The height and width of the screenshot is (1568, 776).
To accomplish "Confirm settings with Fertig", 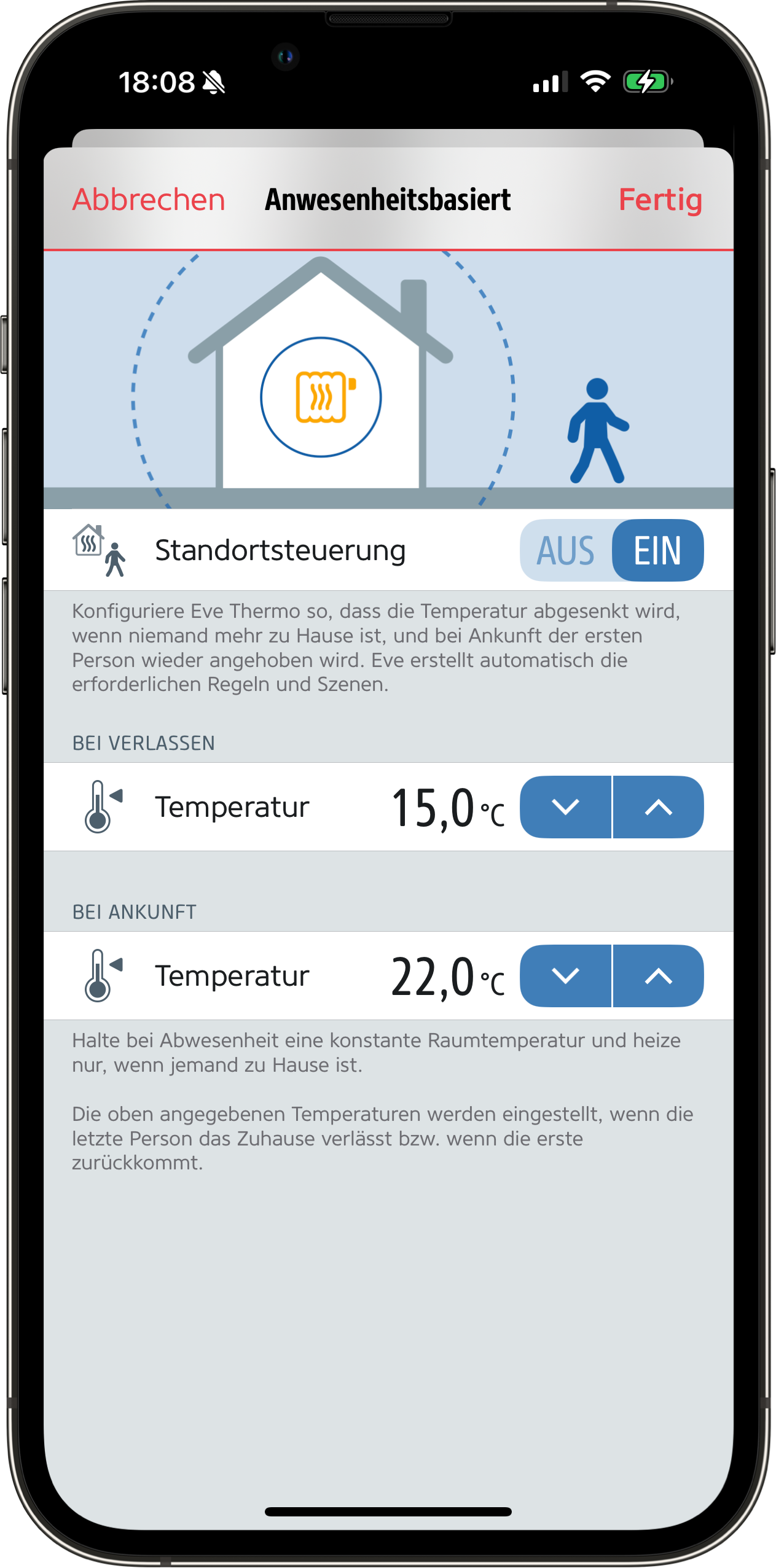I will click(660, 200).
